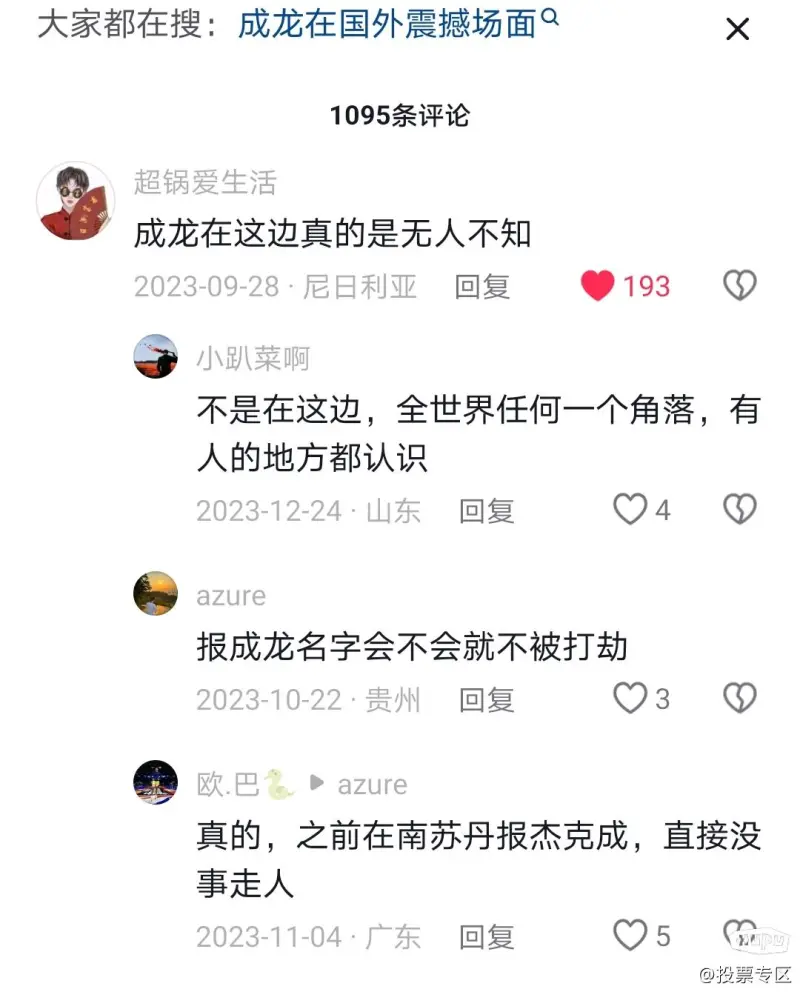Viewport: 800px width, 992px height.
Task: Reply to 欧.巴's comment from 广东
Action: click(x=487, y=937)
